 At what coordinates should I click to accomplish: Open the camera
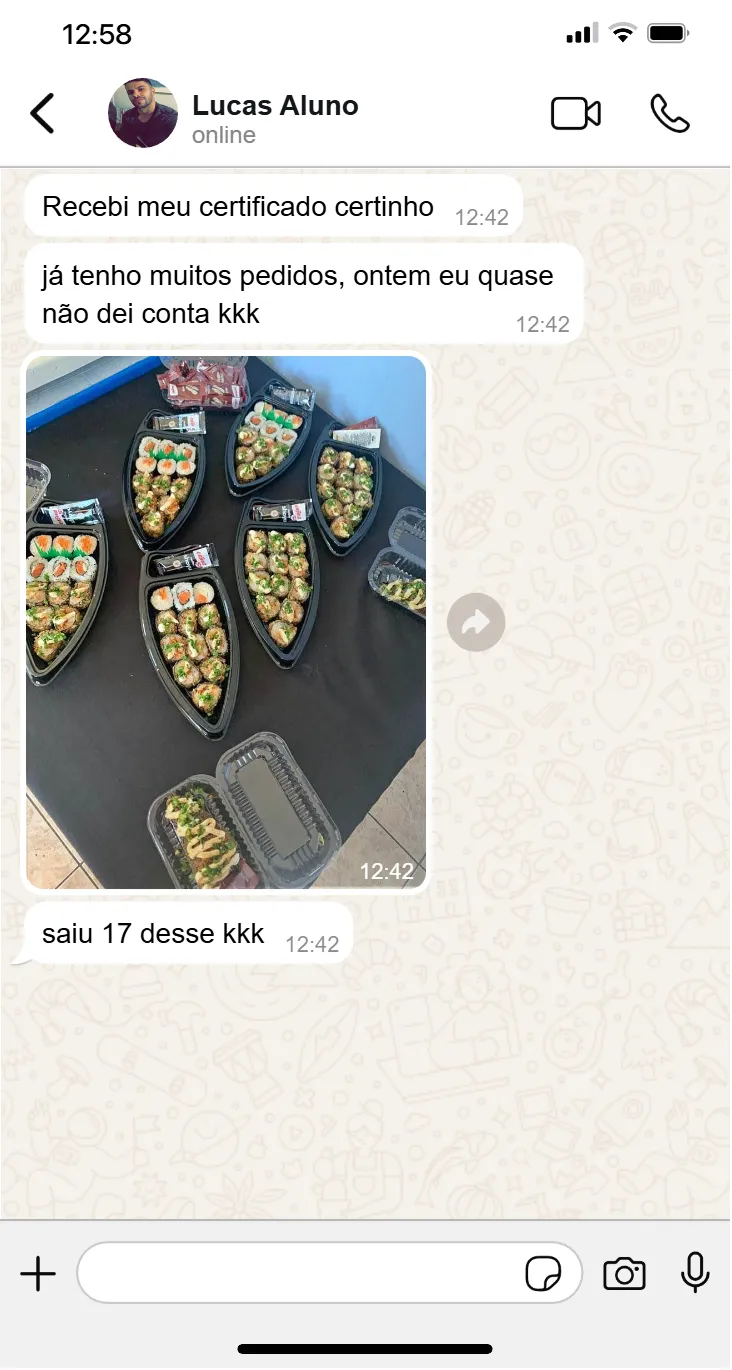pyautogui.click(x=624, y=1274)
